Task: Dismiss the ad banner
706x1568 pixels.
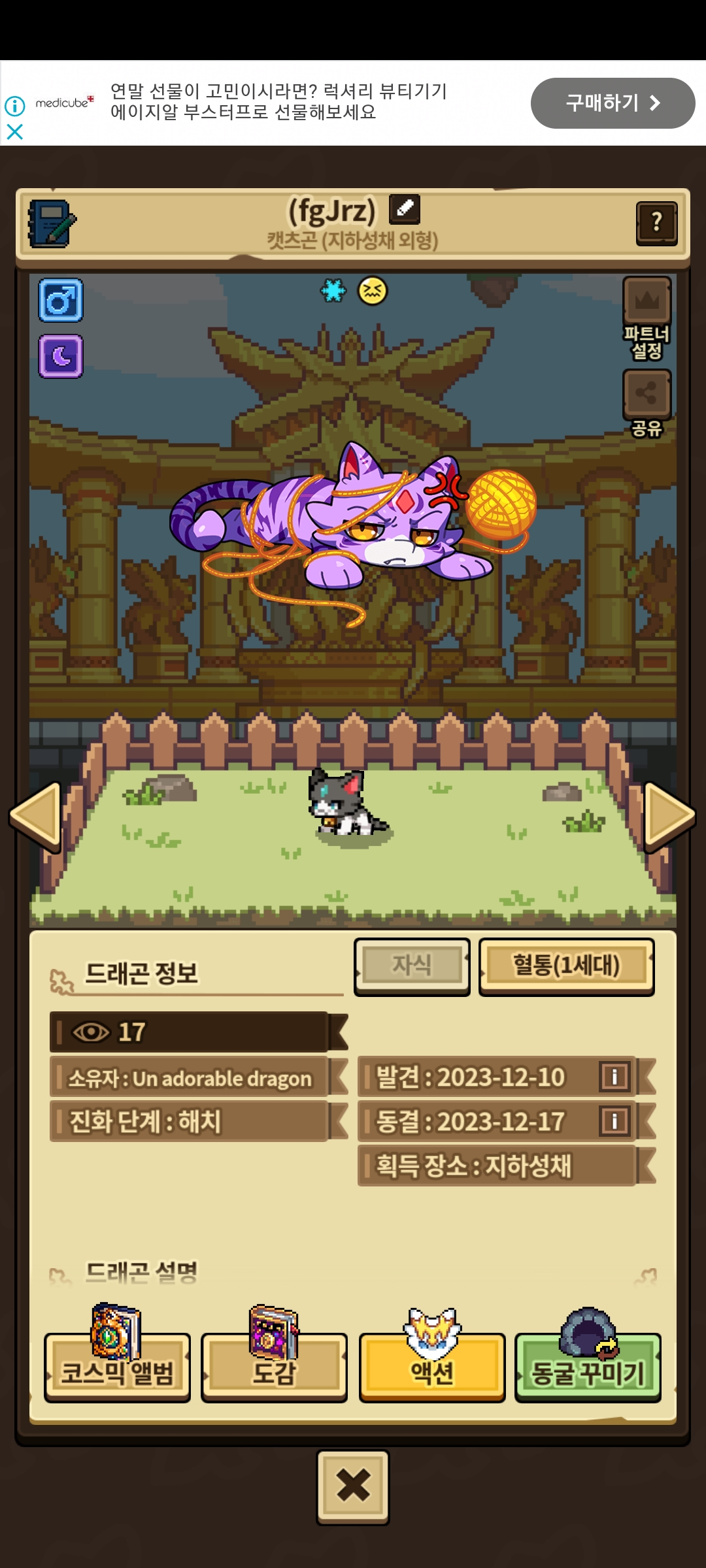Action: [x=14, y=132]
